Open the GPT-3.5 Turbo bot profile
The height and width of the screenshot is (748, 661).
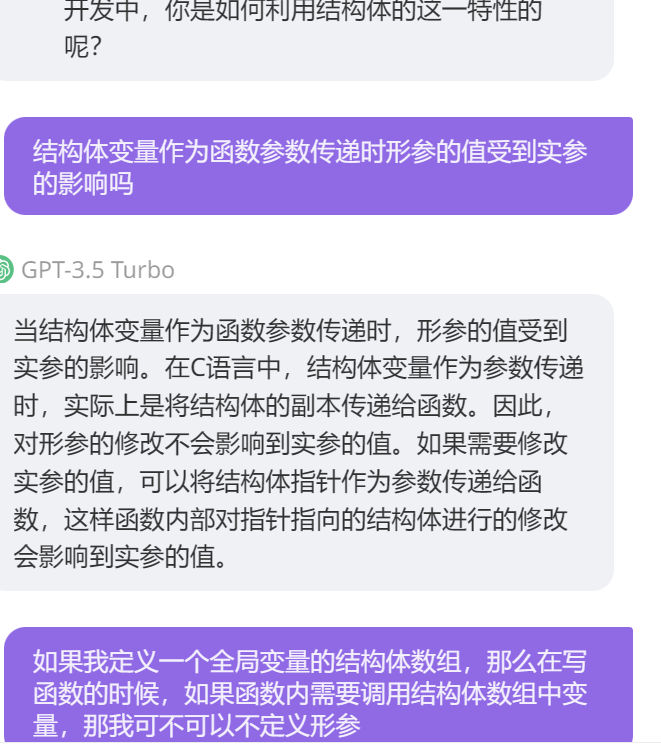pos(96,270)
